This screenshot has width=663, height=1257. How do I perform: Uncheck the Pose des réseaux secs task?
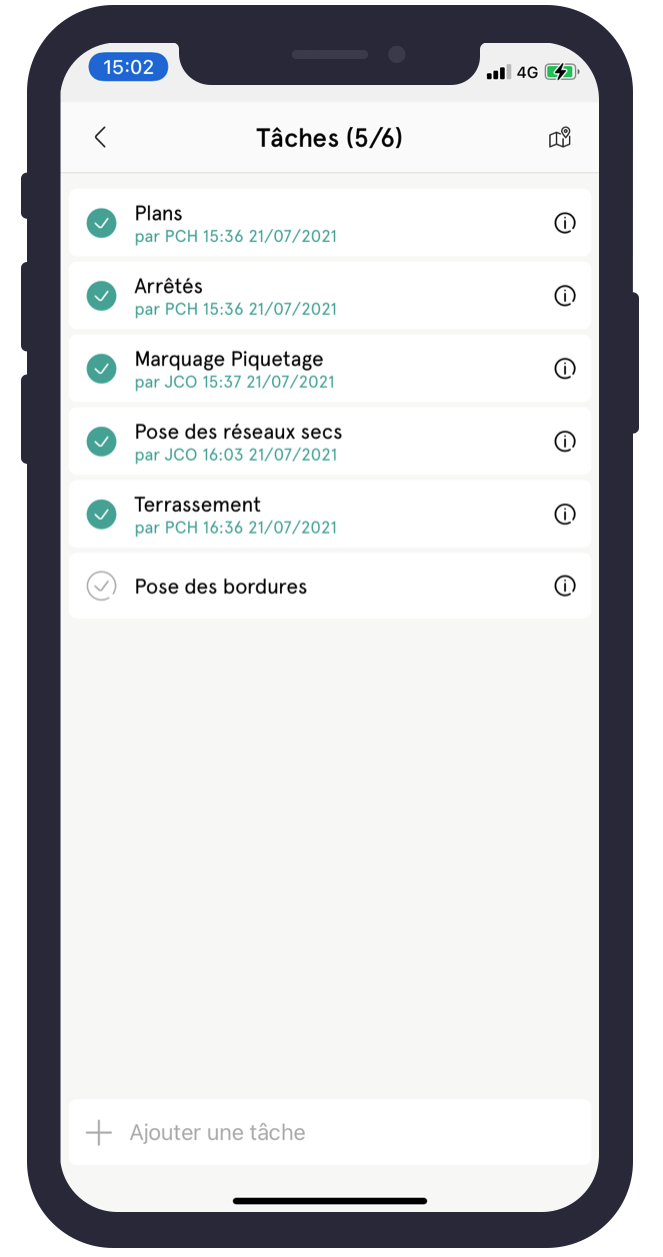tap(101, 441)
